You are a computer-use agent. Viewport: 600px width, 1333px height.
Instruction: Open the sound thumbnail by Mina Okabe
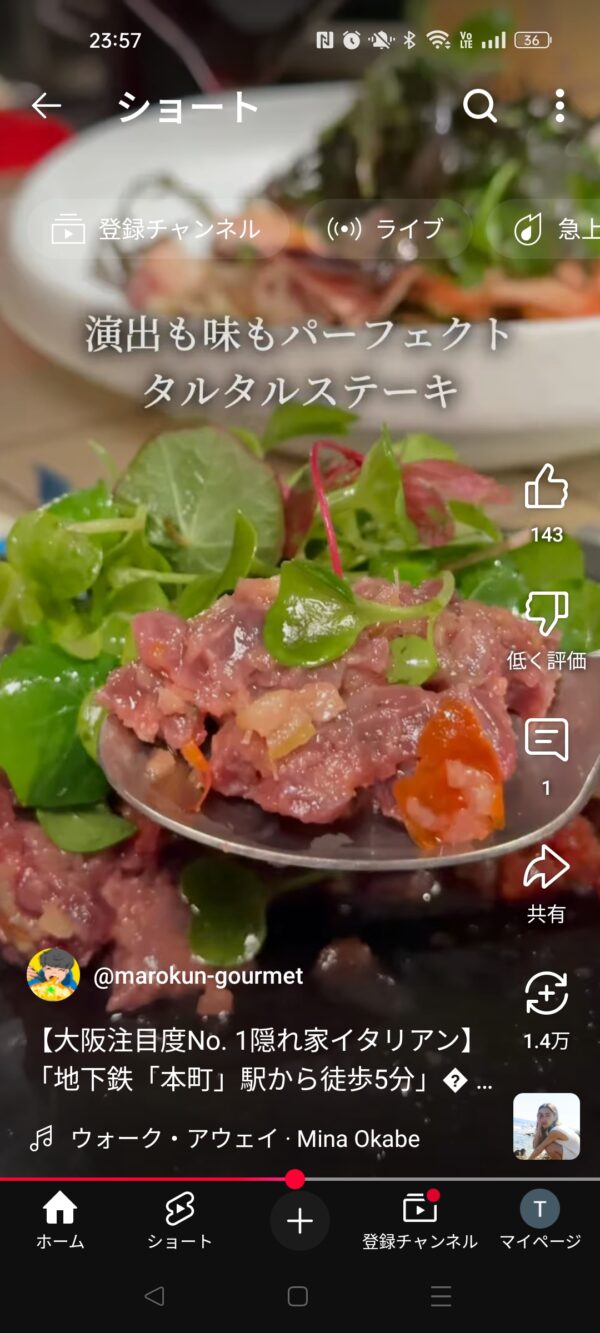(546, 1126)
